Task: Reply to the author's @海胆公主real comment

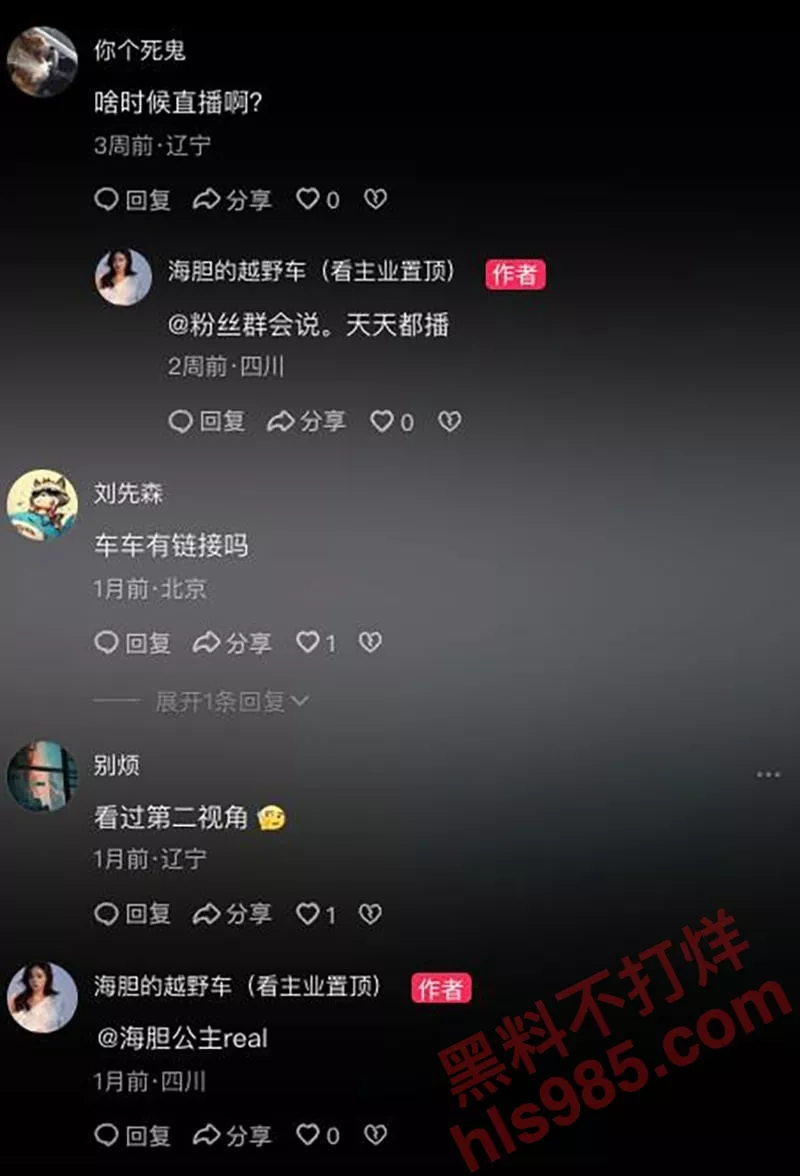Action: pyautogui.click(x=133, y=1136)
